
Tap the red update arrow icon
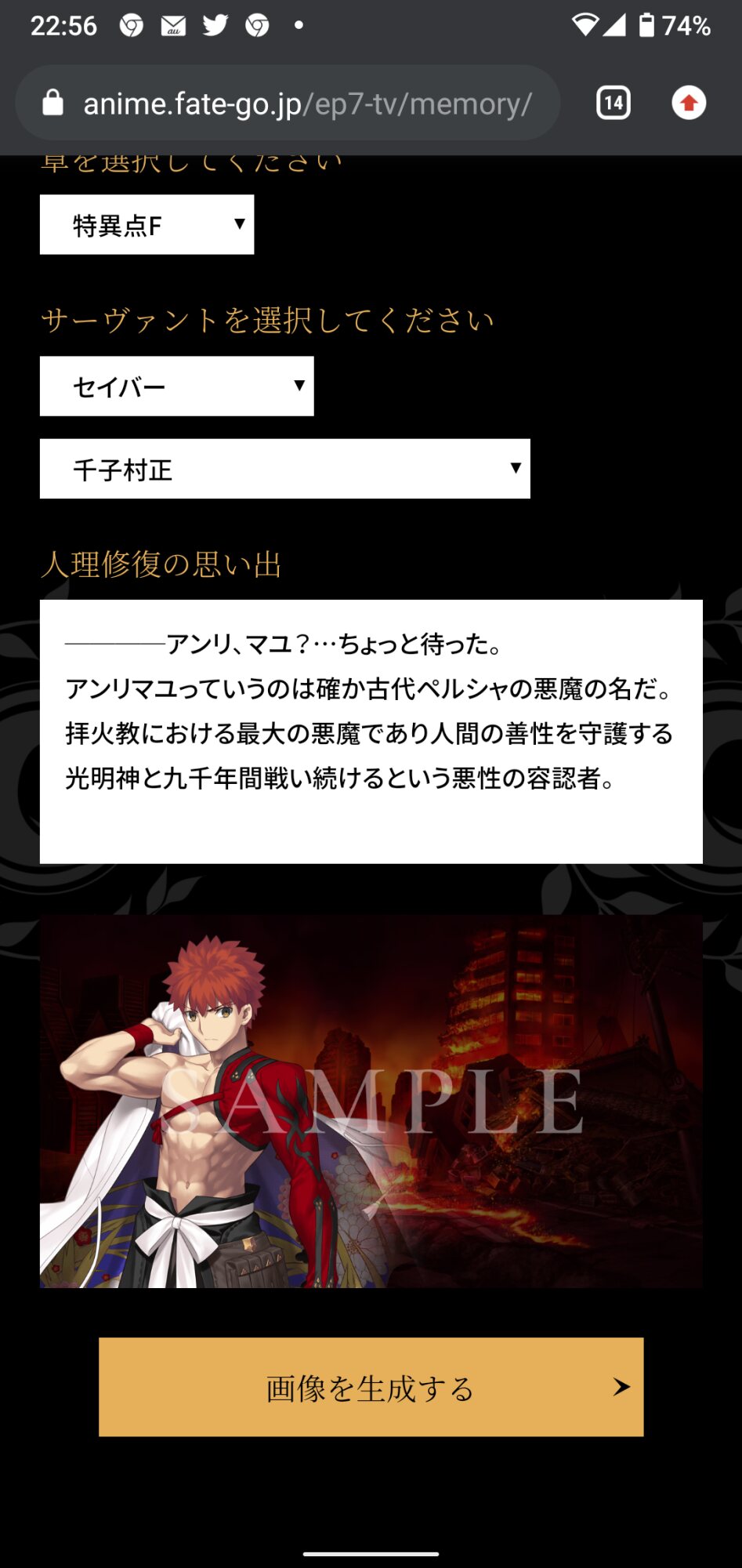[x=689, y=103]
